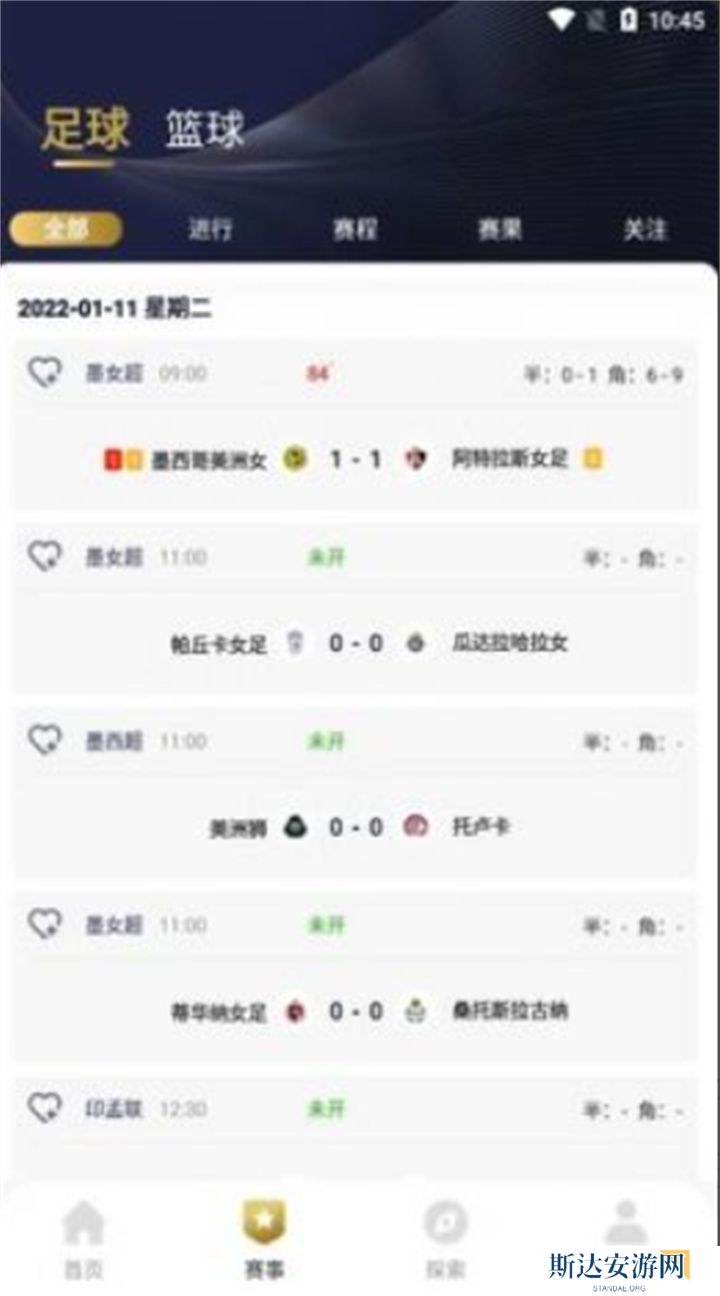720x1296 pixels.
Task: Open the 帕丘卡女足 vs 瓜达拉哈拉女 match
Action: click(355, 643)
